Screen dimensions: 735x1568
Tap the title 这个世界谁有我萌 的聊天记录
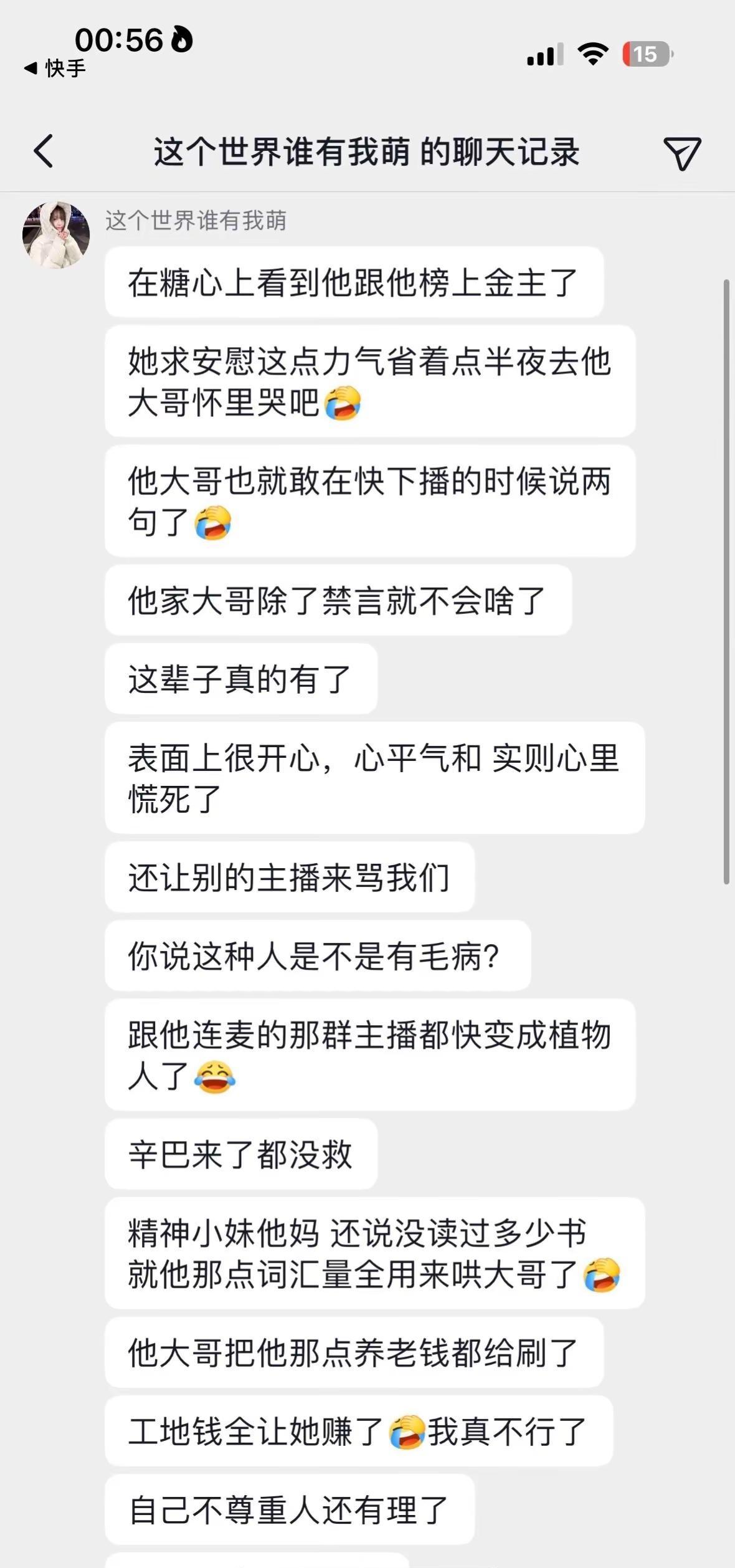coord(367,153)
